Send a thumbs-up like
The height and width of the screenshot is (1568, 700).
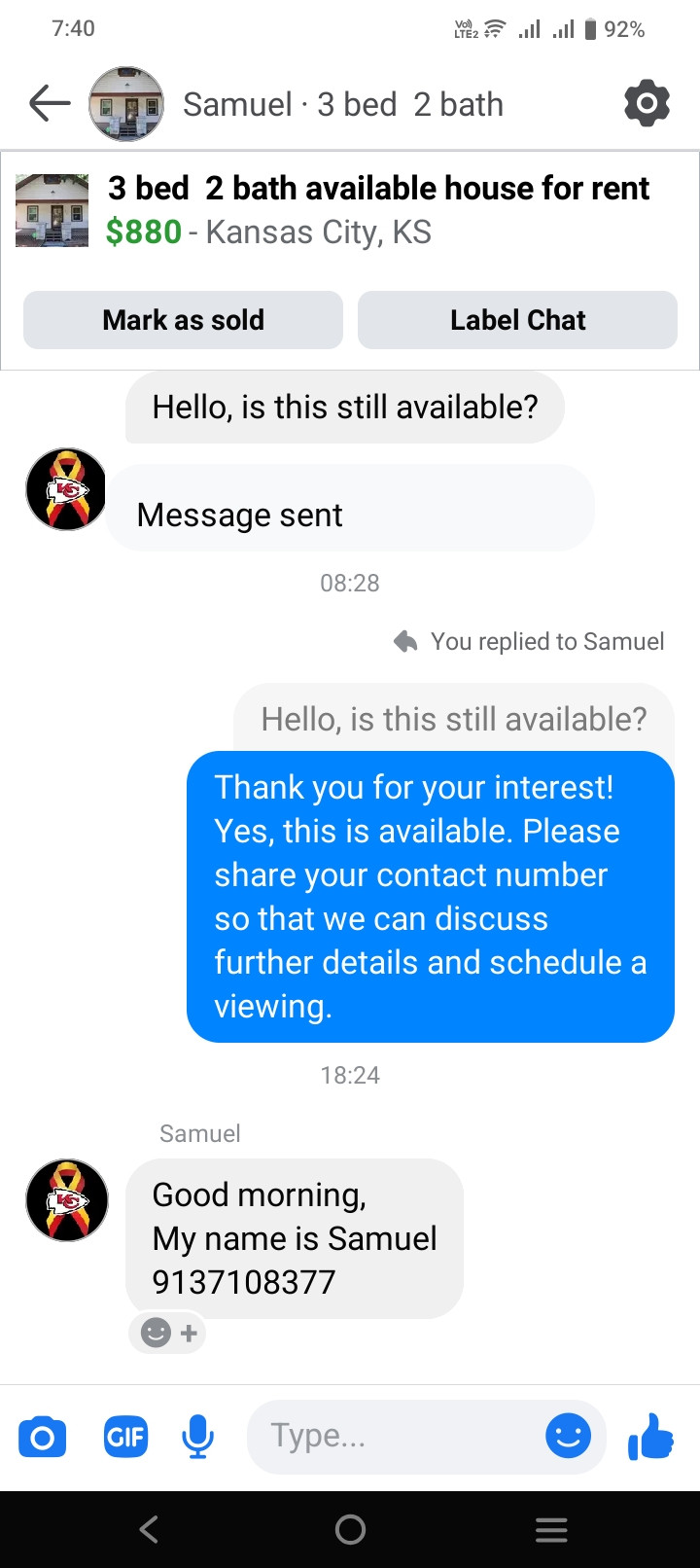651,1437
